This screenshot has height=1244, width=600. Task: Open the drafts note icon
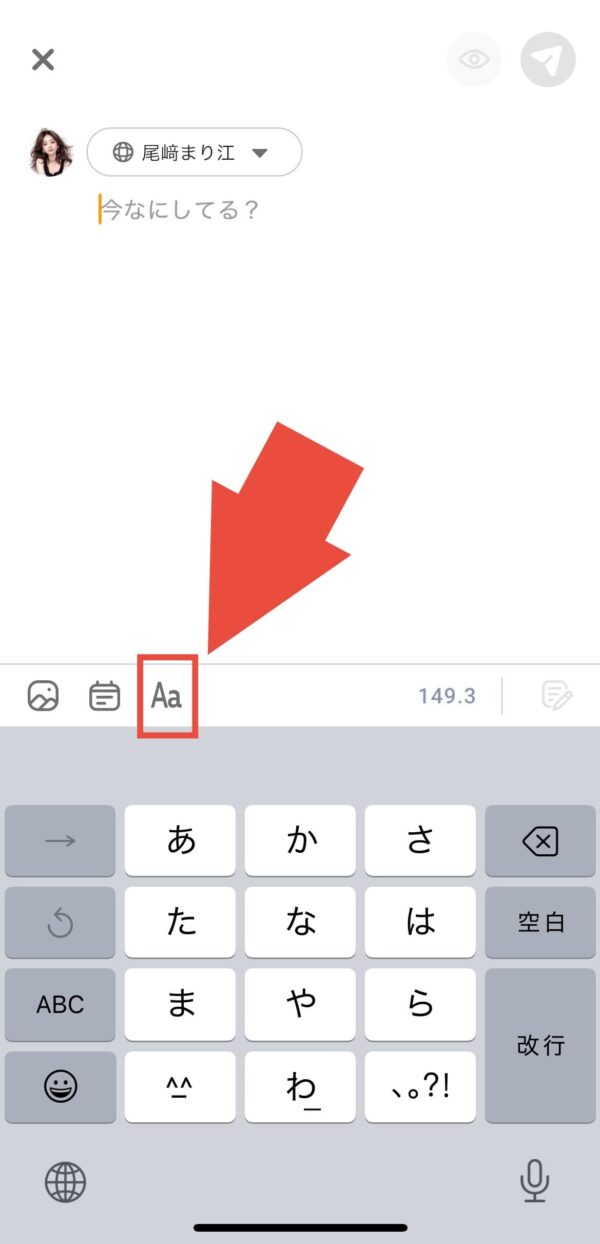pos(556,695)
